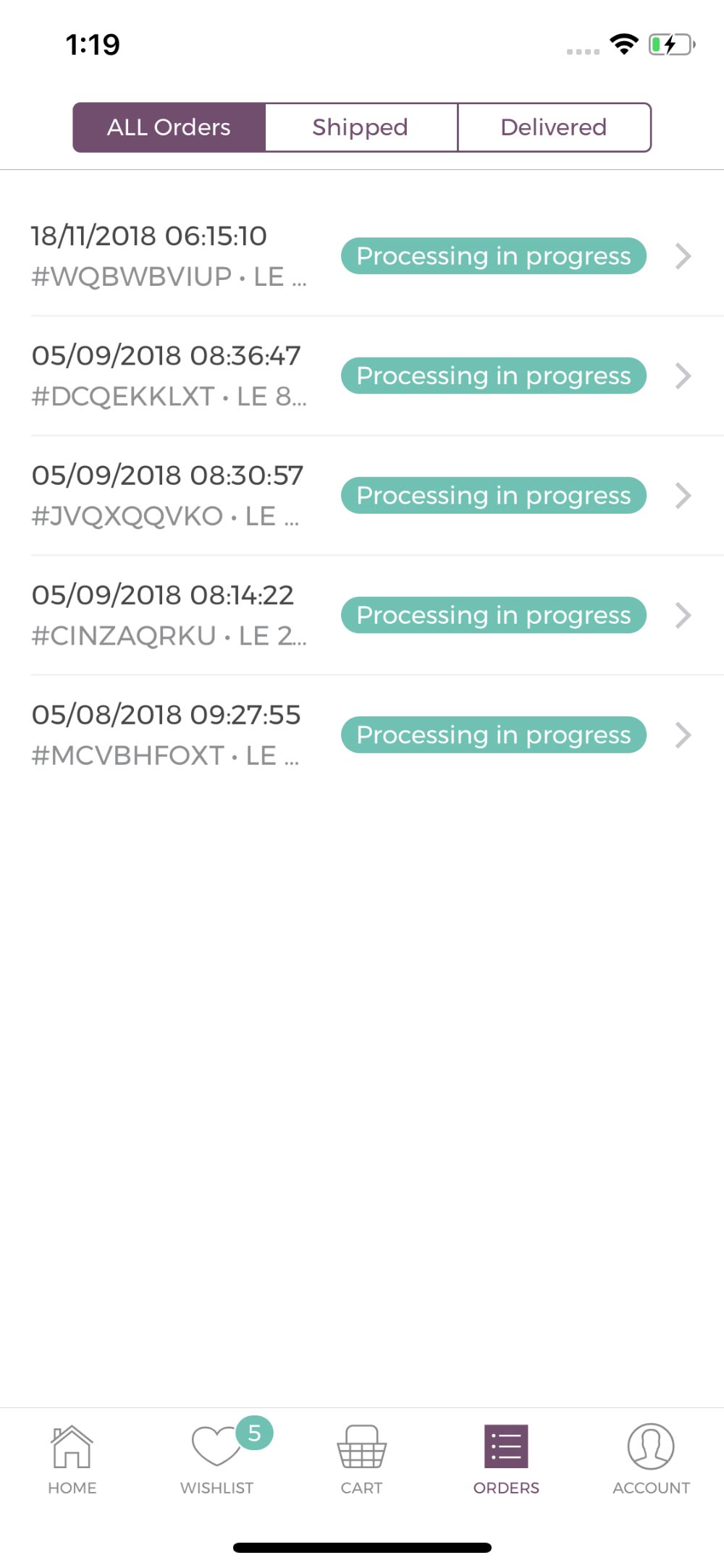This screenshot has width=724, height=1568.
Task: Open order #DCQEKKLXT details
Action: click(x=362, y=376)
